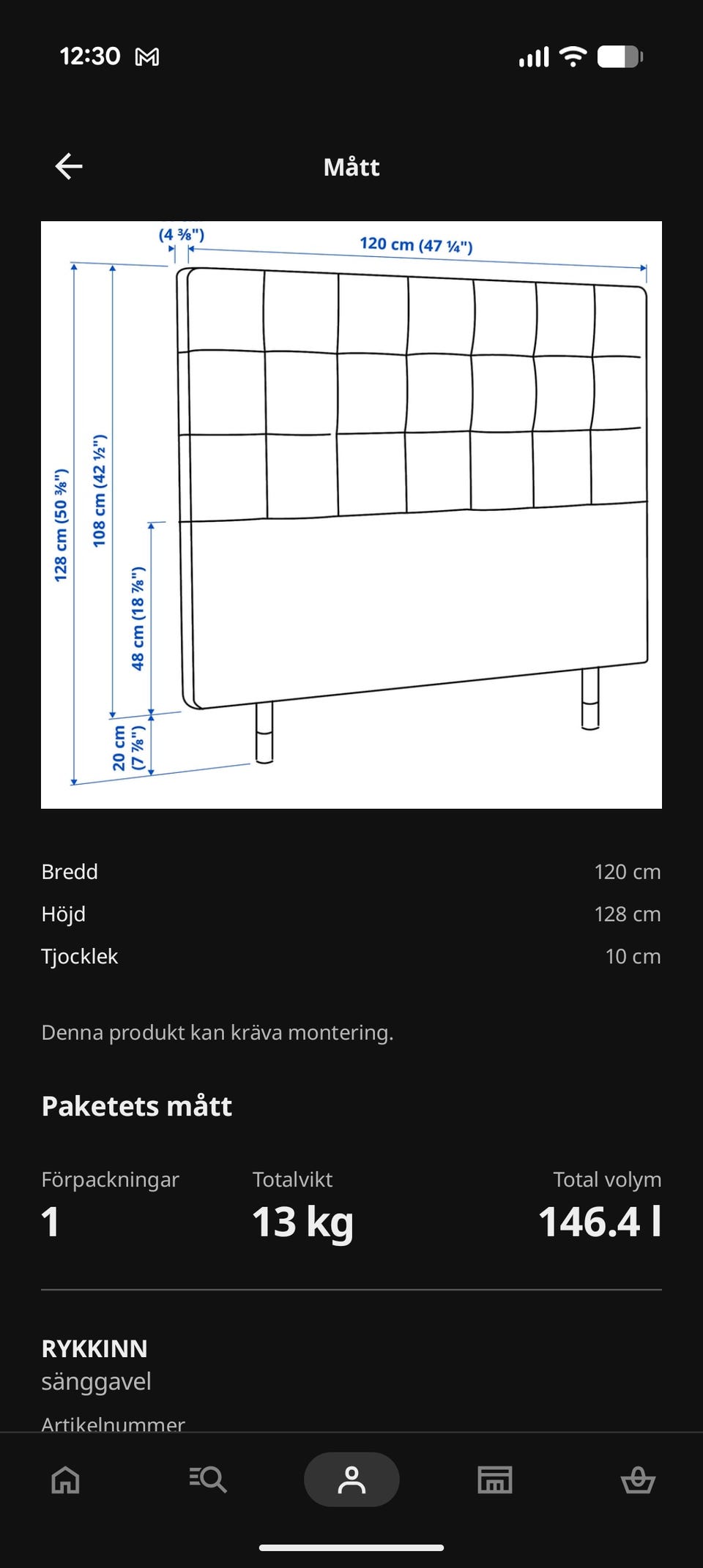This screenshot has height=1568, width=703.
Task: Go to the home tab
Action: coord(65,1479)
